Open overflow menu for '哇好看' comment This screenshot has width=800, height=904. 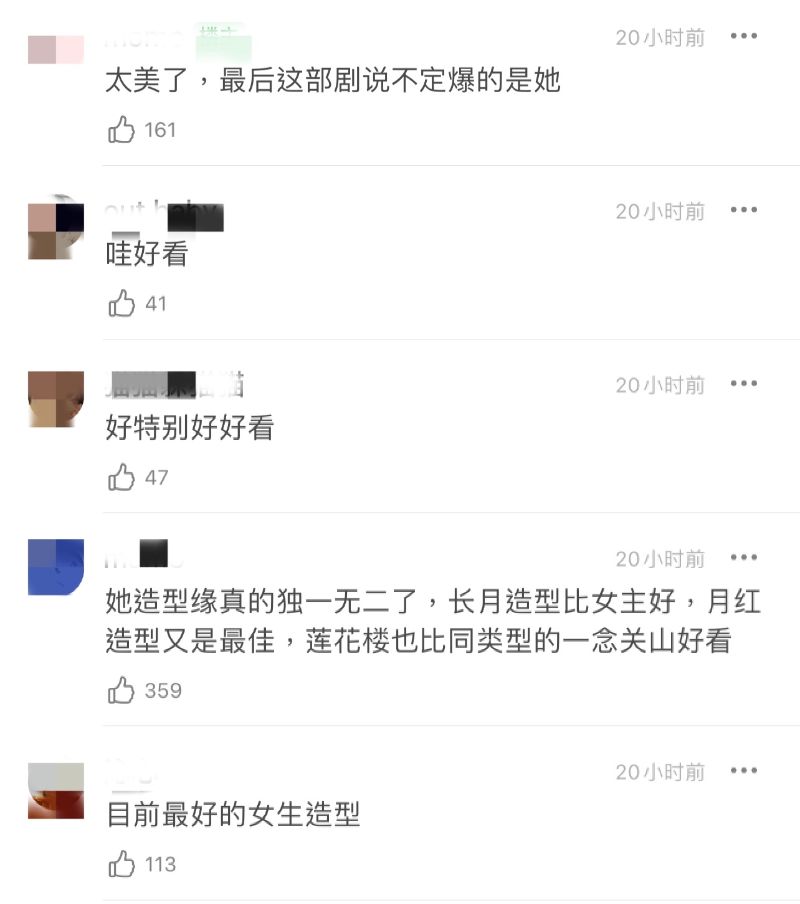(x=743, y=210)
